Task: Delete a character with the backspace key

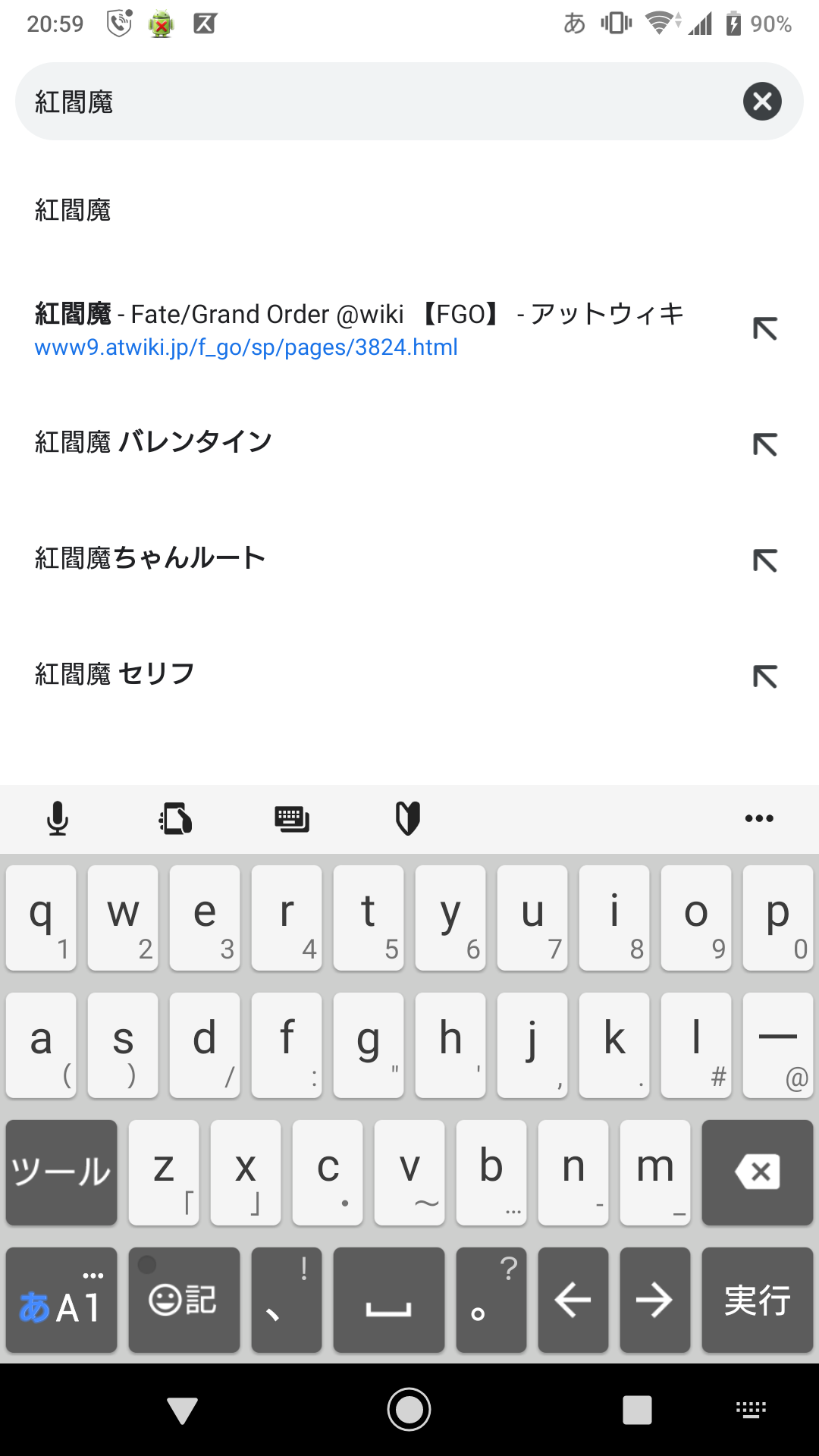Action: click(757, 1173)
